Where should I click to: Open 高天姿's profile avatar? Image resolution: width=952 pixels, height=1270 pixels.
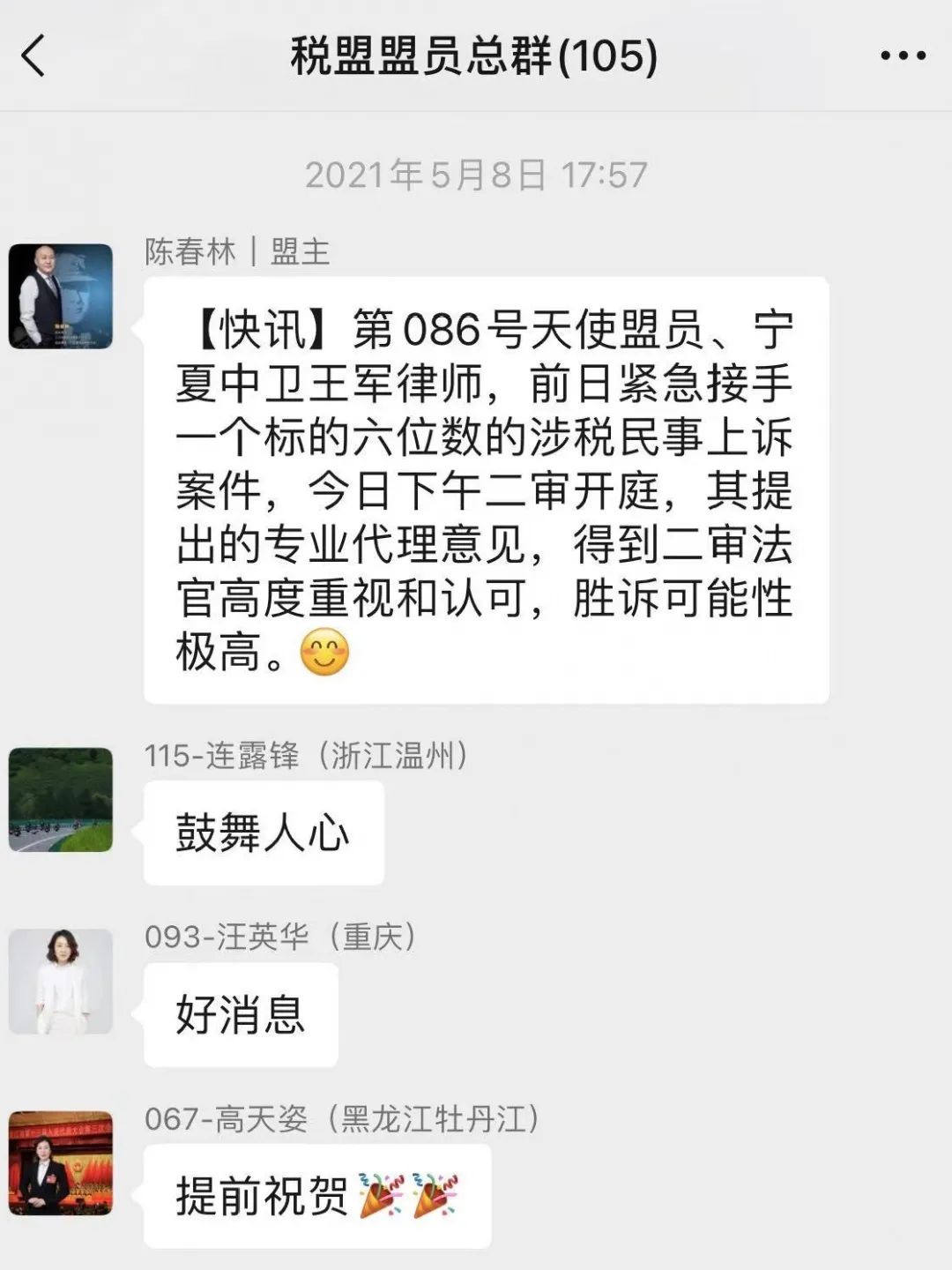coord(61,1163)
